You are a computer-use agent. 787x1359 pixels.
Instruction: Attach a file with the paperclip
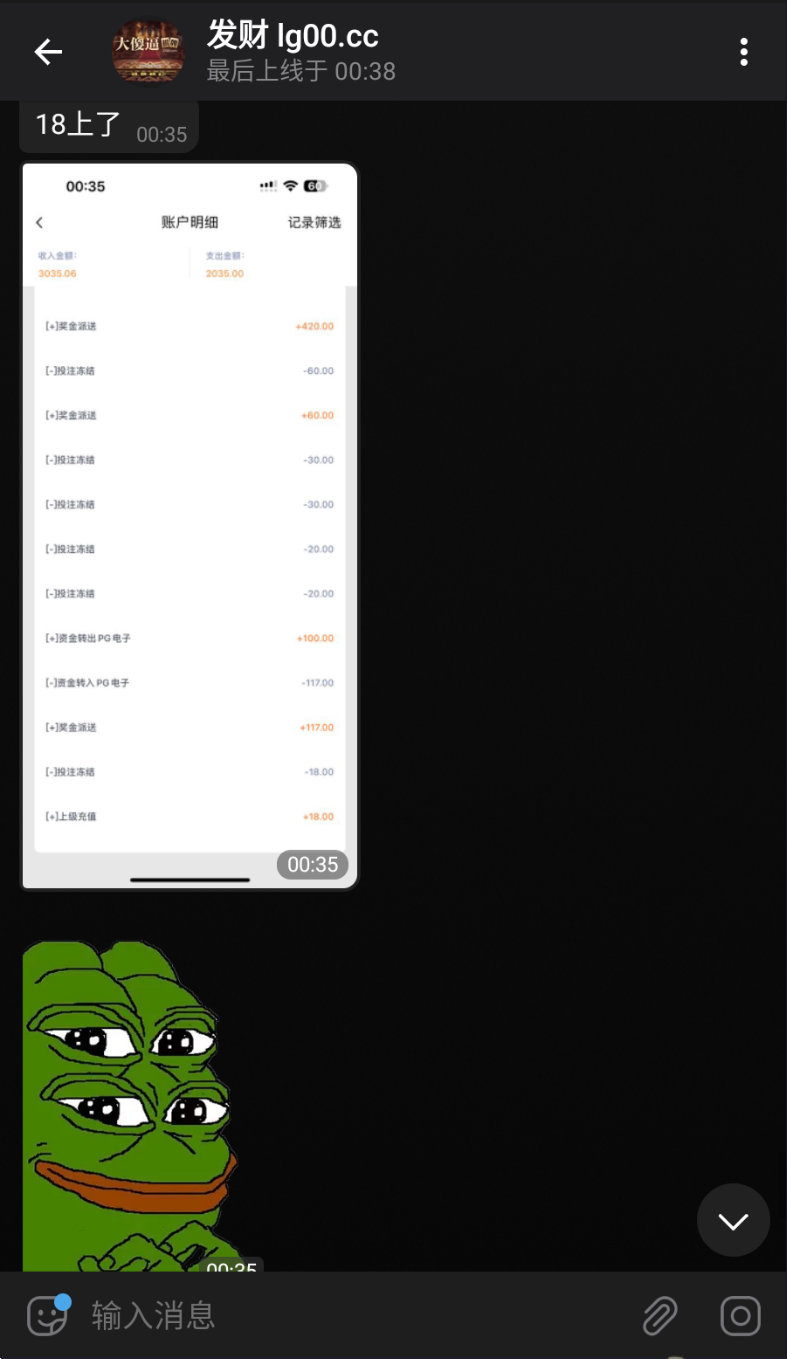(x=660, y=1315)
